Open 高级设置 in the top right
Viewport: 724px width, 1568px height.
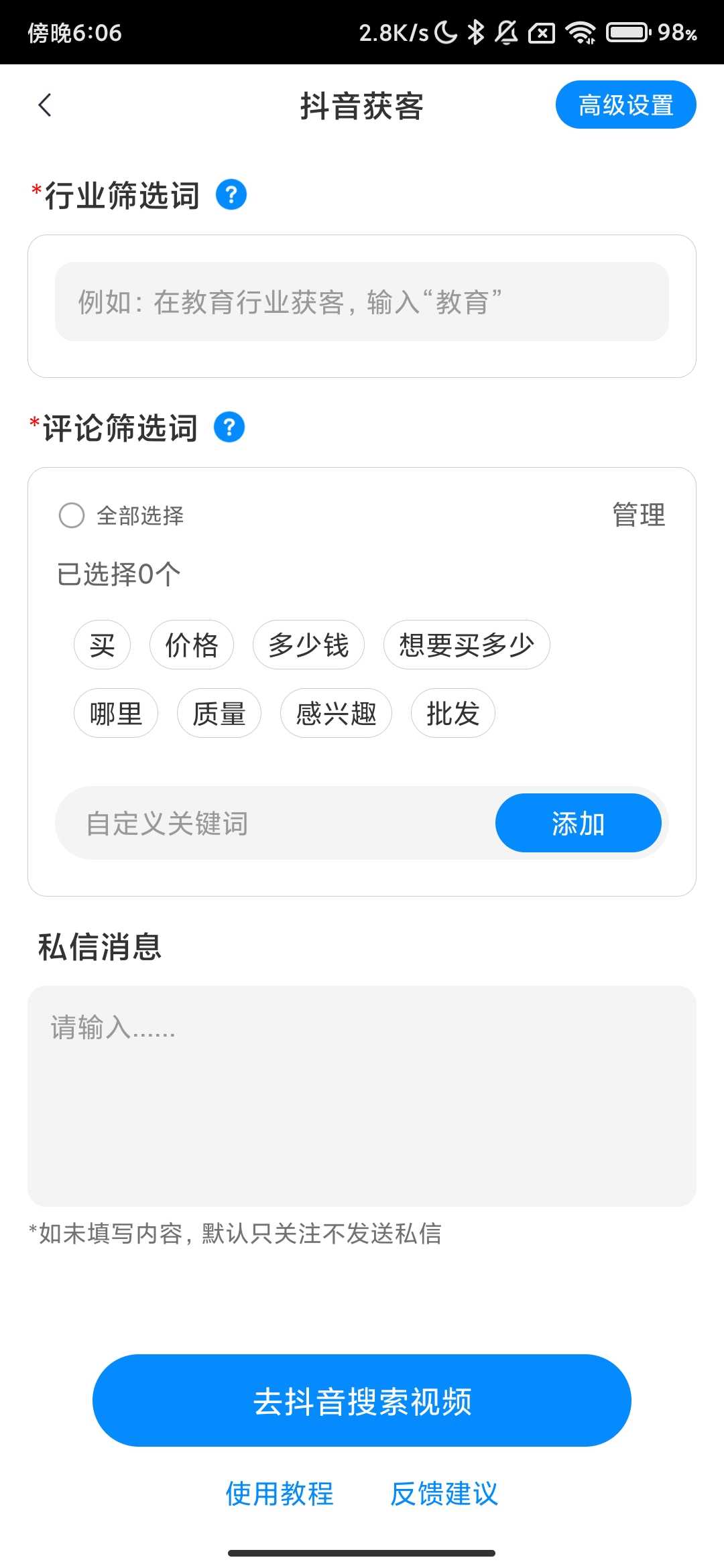tap(626, 105)
